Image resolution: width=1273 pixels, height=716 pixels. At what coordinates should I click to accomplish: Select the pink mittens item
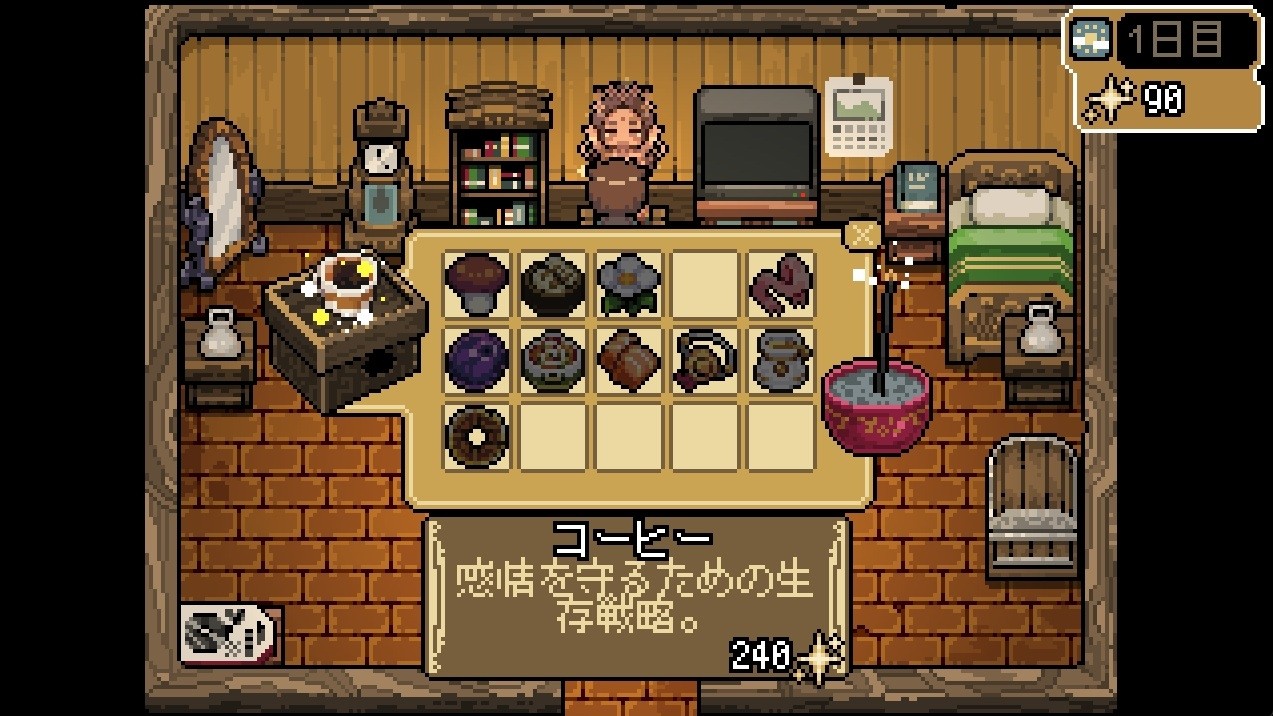click(x=781, y=285)
